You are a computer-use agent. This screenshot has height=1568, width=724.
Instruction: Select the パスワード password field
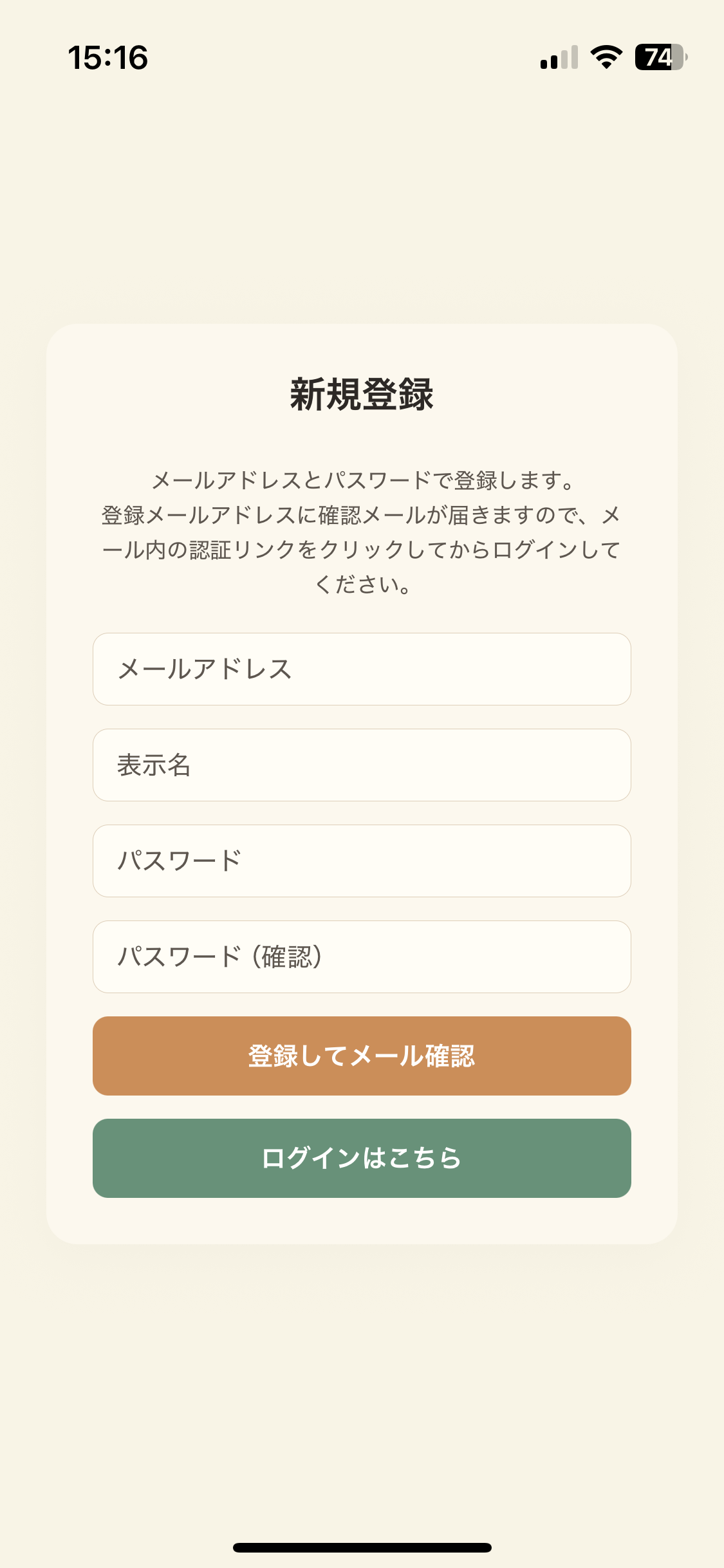tap(362, 861)
